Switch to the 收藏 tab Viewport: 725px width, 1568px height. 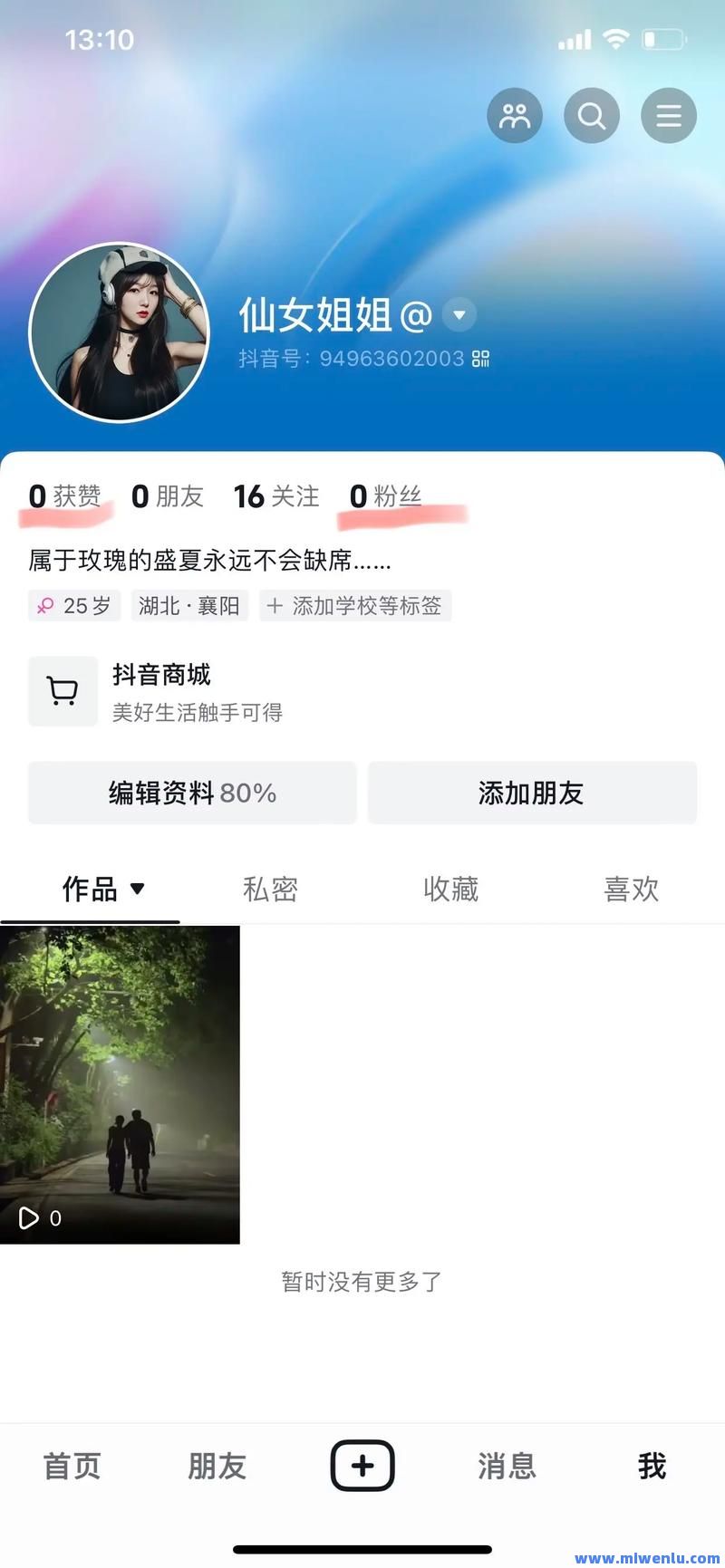tap(450, 889)
